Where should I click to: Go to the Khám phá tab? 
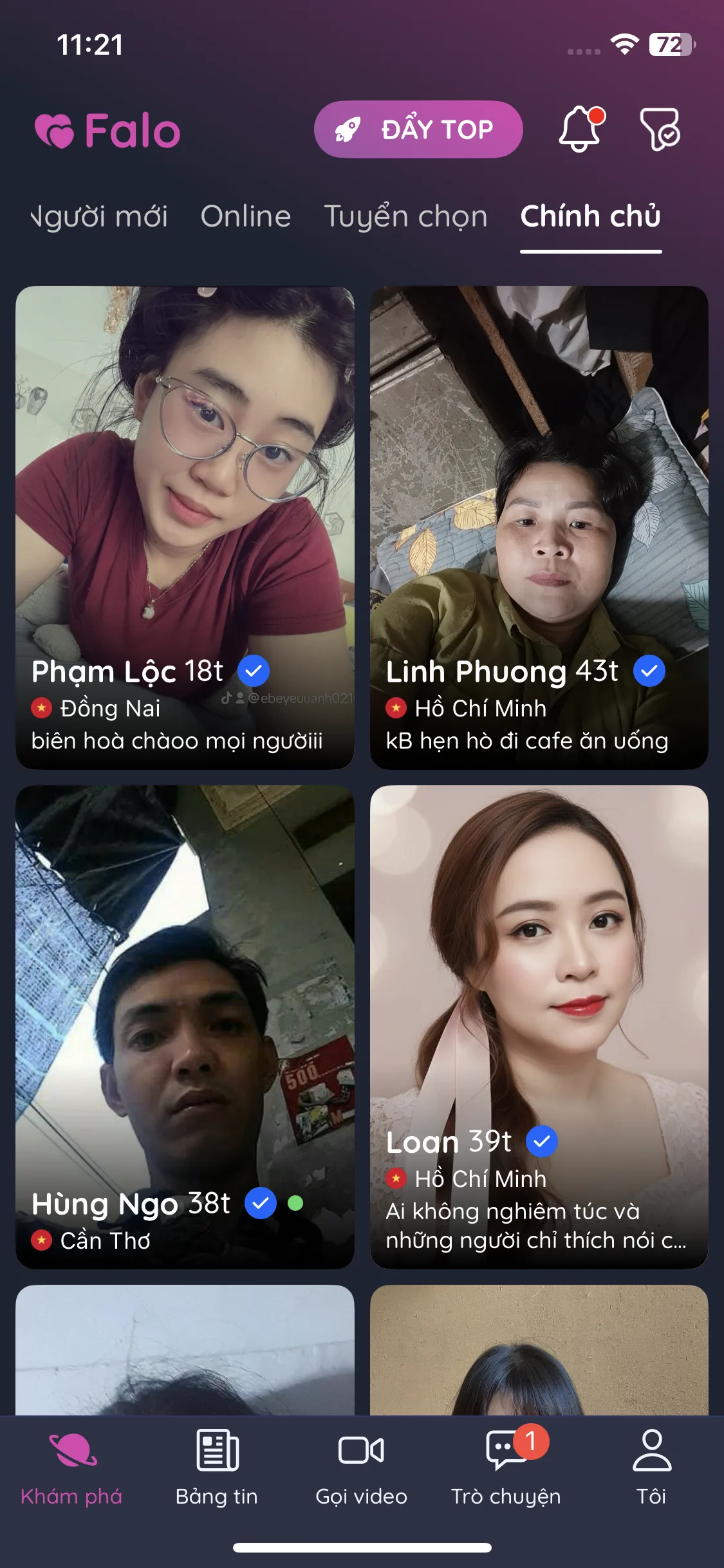coord(71,1468)
